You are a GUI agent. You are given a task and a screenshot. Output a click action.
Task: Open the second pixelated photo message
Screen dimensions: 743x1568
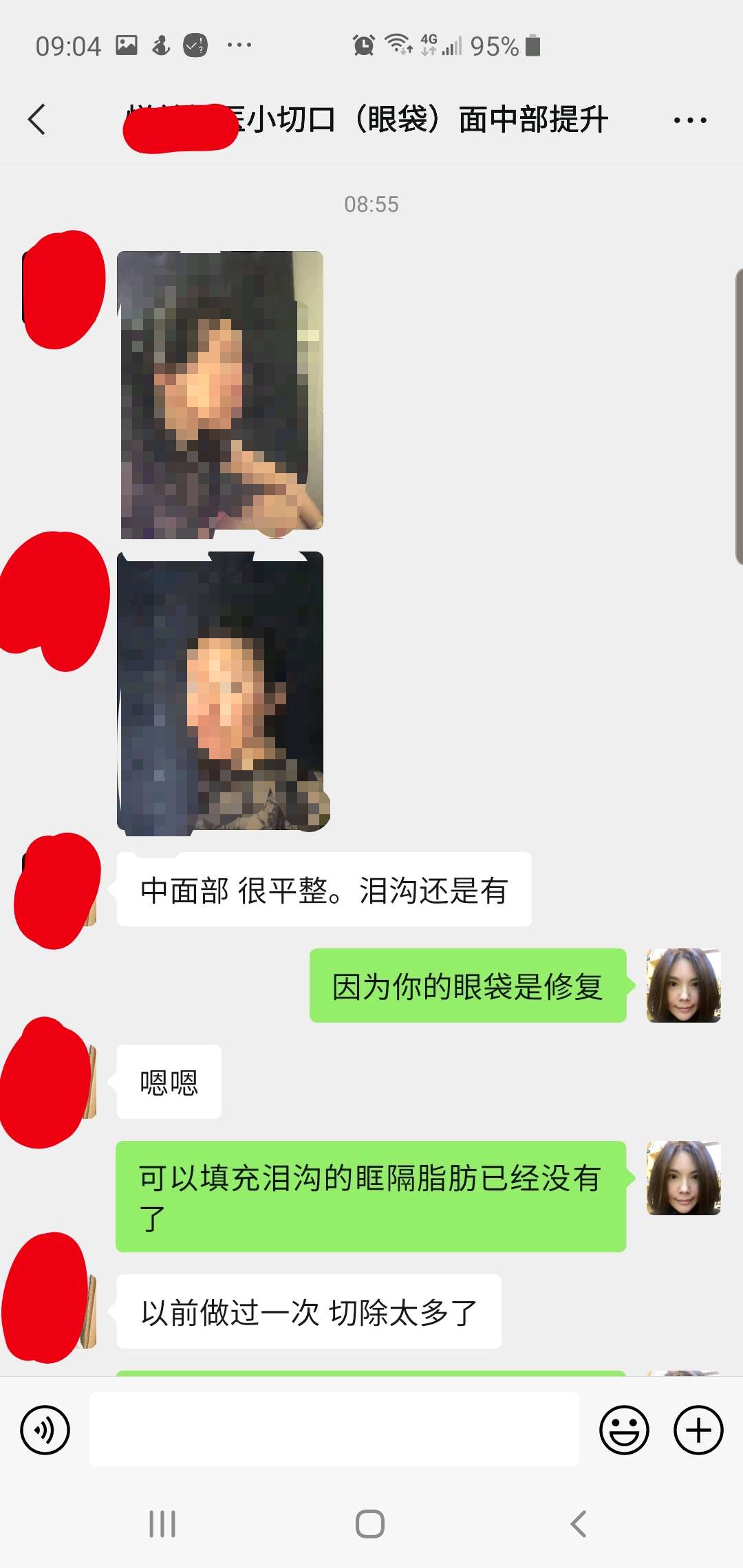coord(220,693)
